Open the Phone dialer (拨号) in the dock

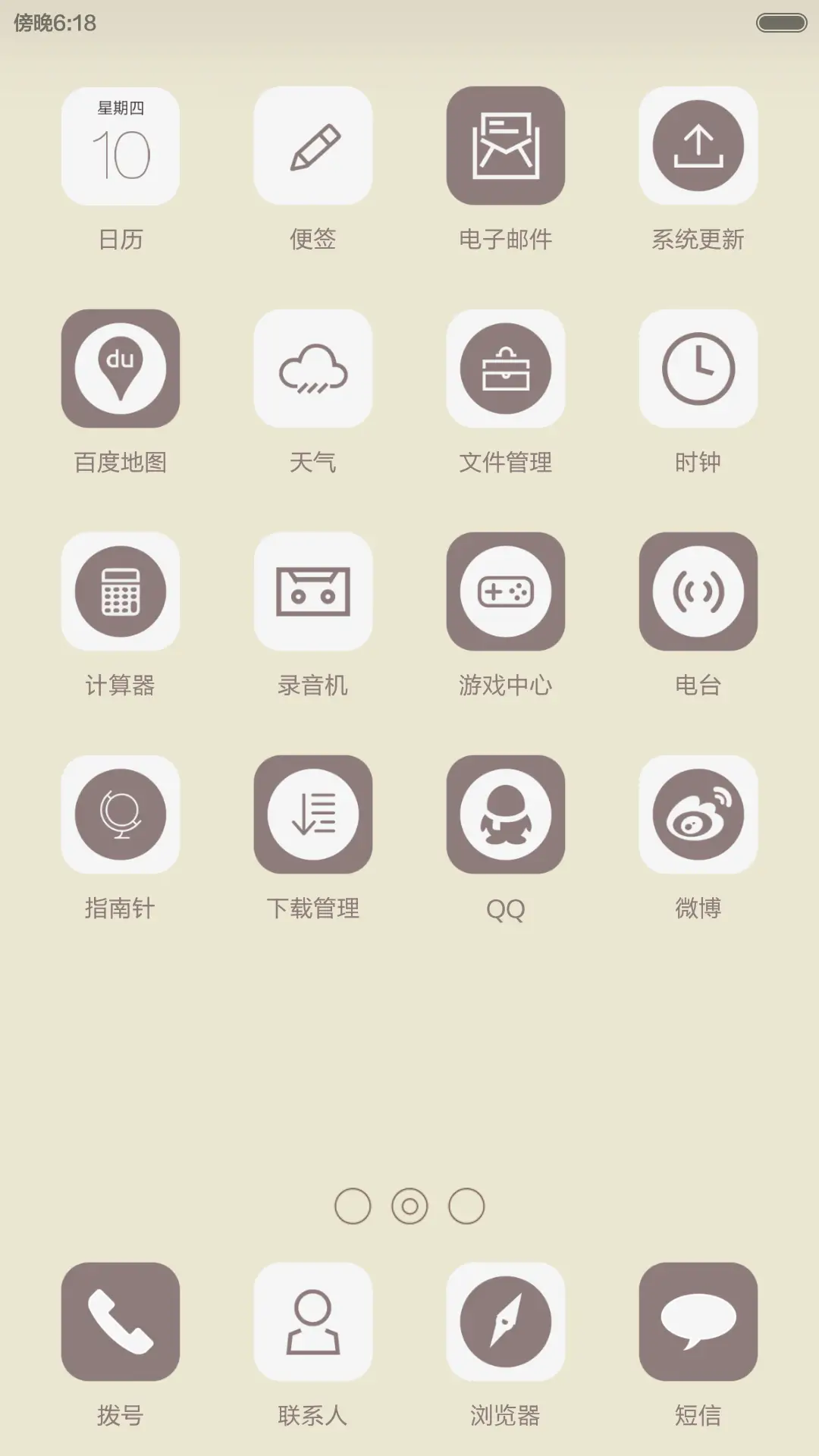[x=121, y=1321]
